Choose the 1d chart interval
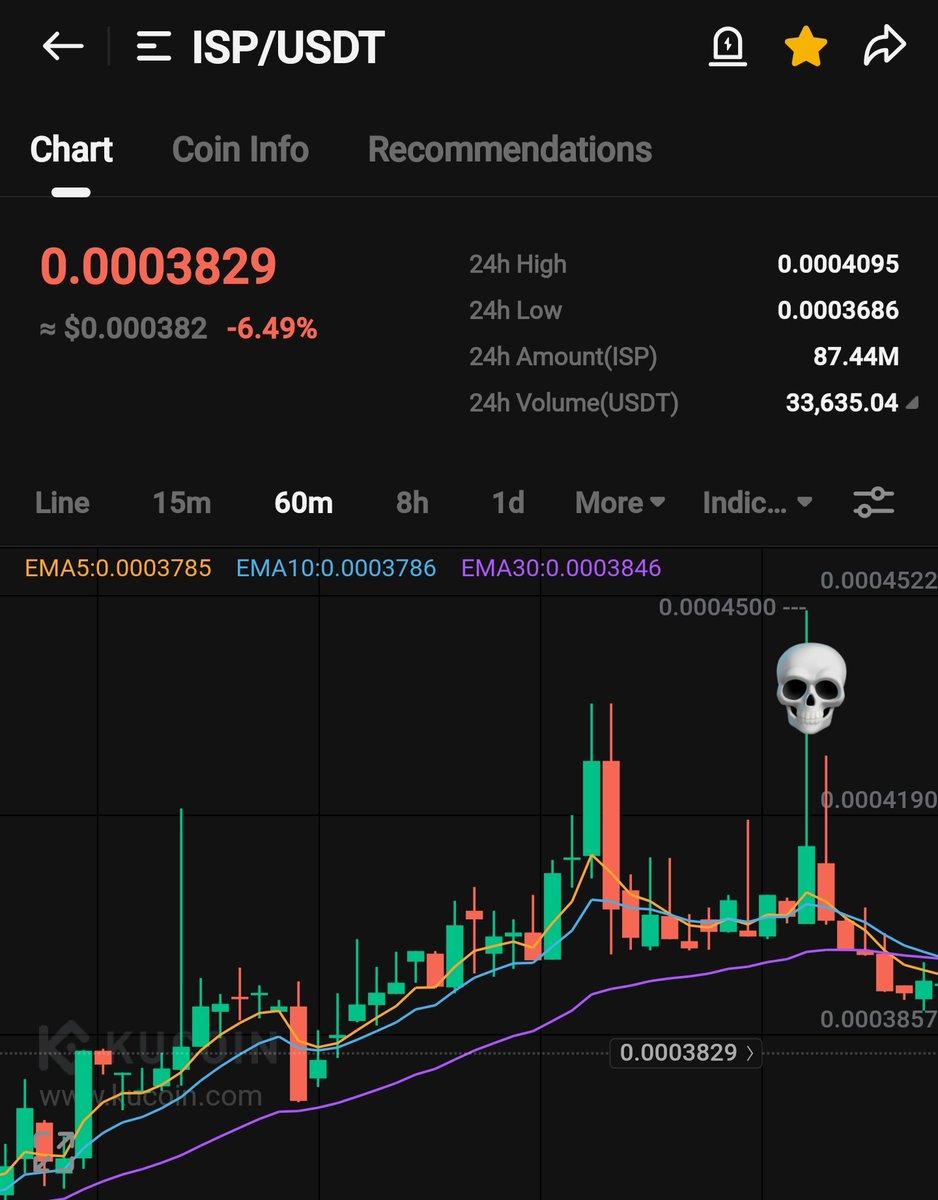 point(508,502)
